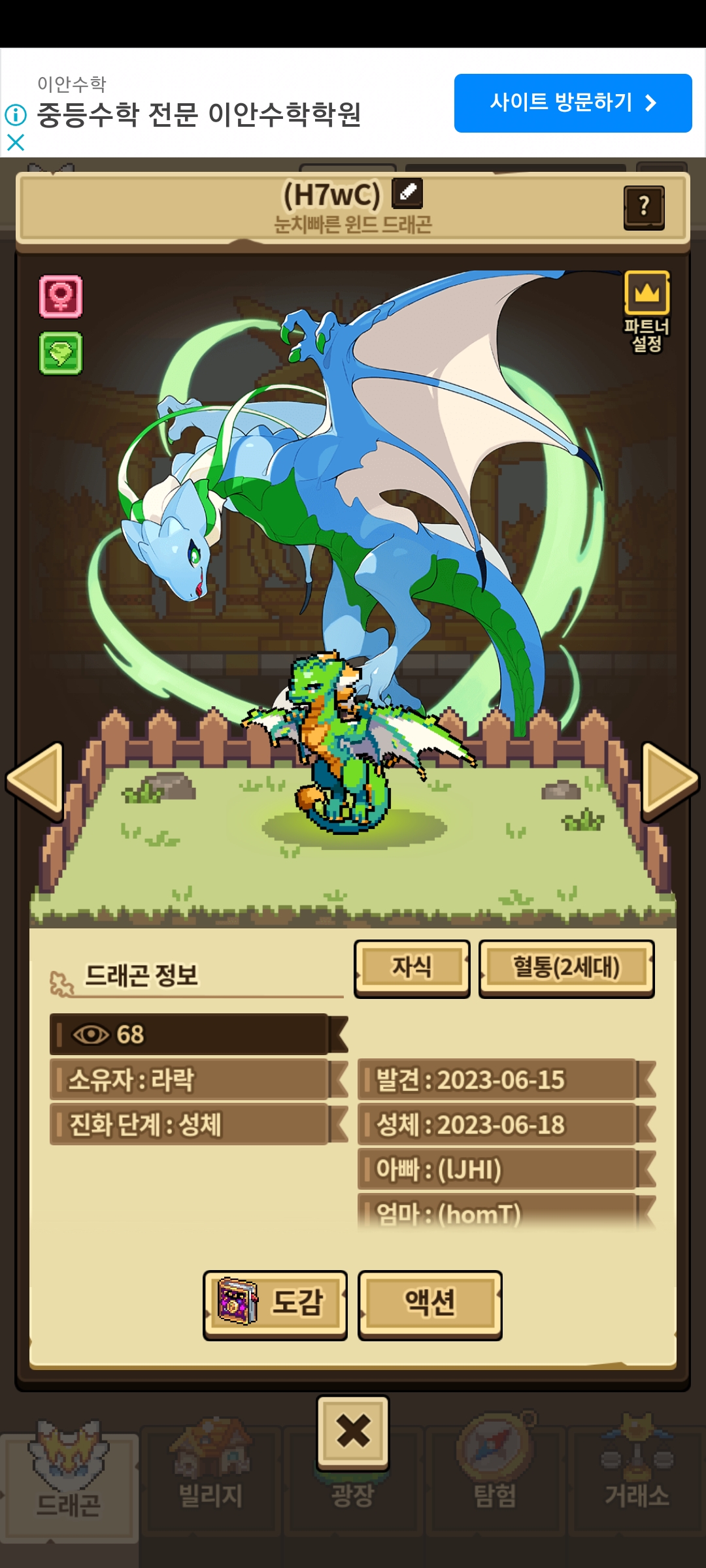This screenshot has height=1568, width=706.
Task: Visit the site via 사이트 방문하기
Action: [573, 103]
